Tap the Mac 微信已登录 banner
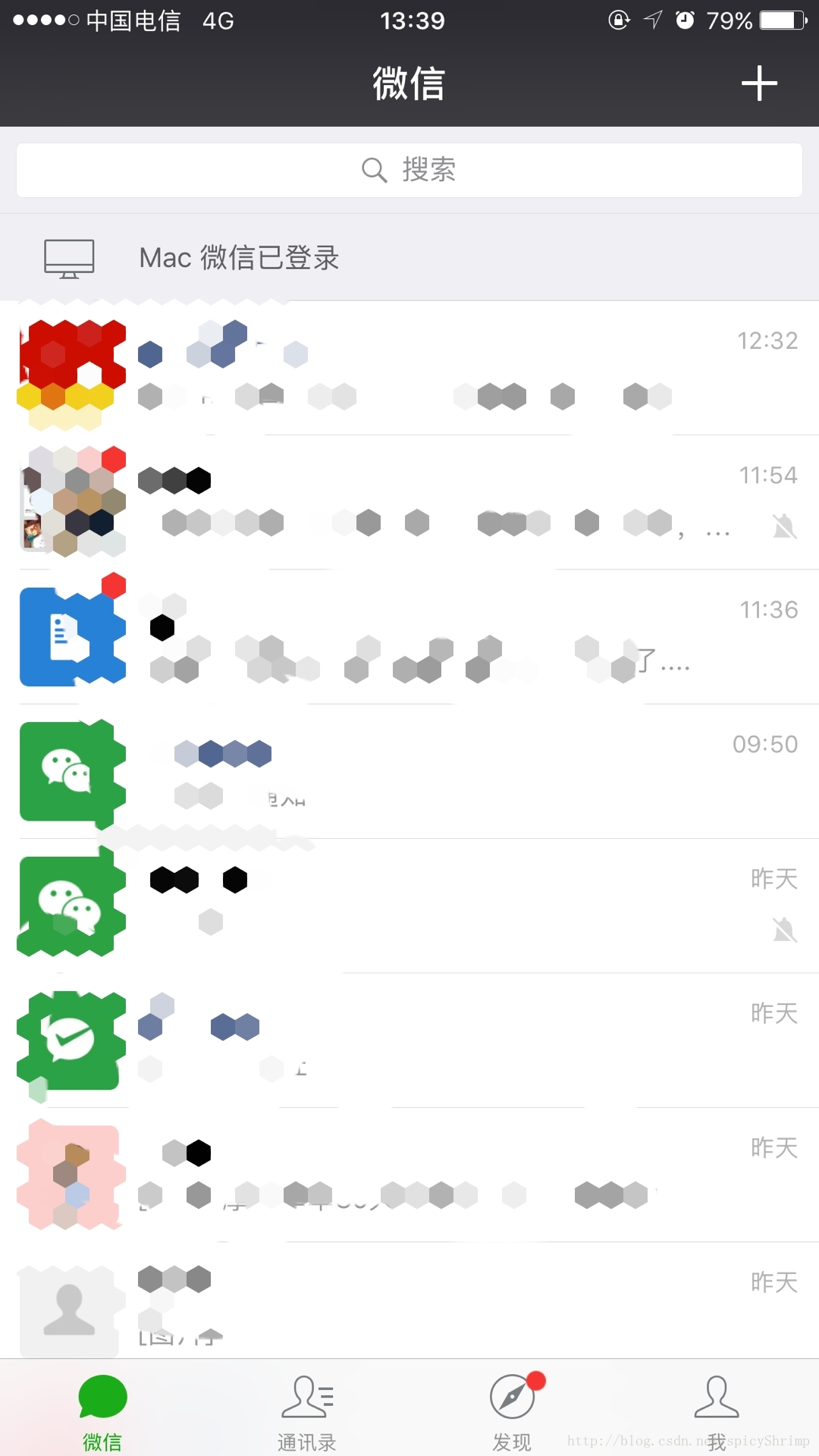Viewport: 819px width, 1456px height. [409, 258]
